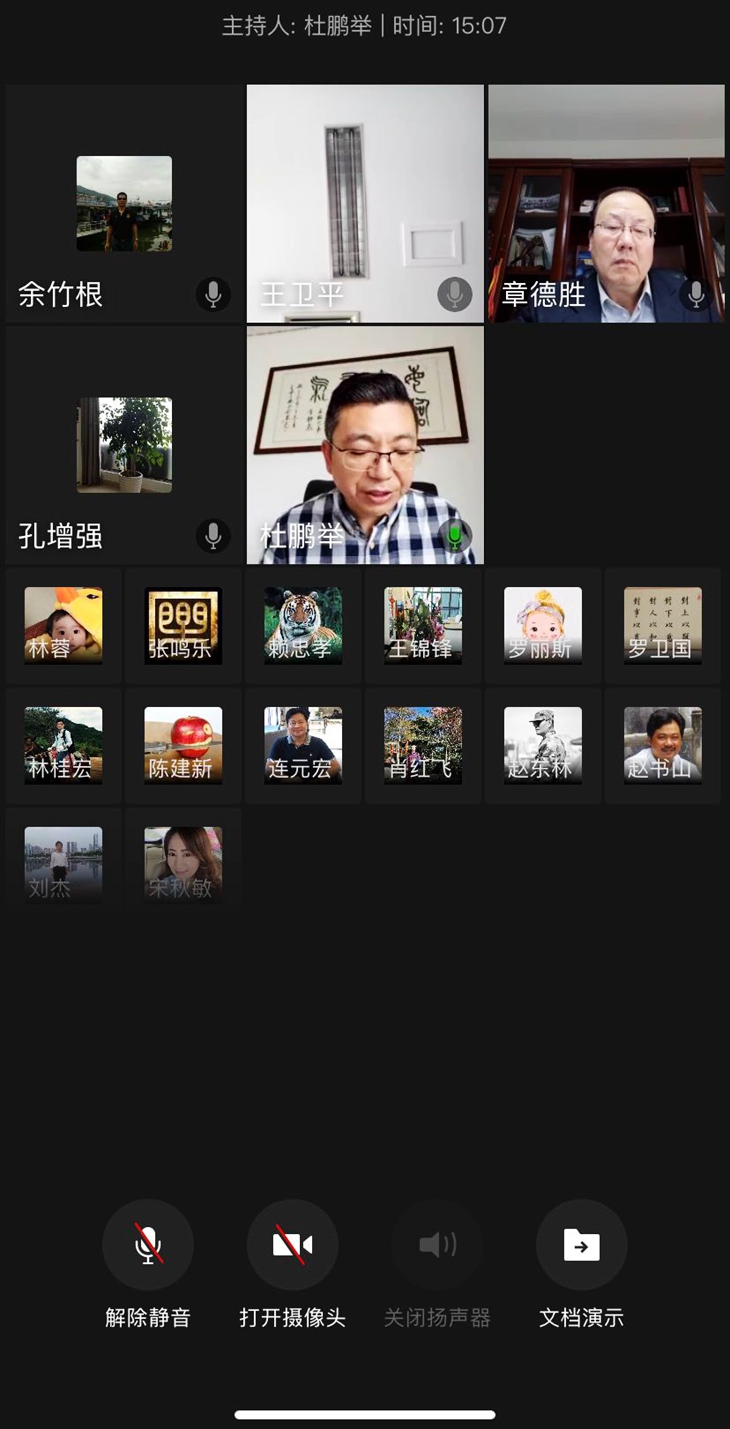
Task: Open participant 赵书山's tile
Action: tap(663, 745)
